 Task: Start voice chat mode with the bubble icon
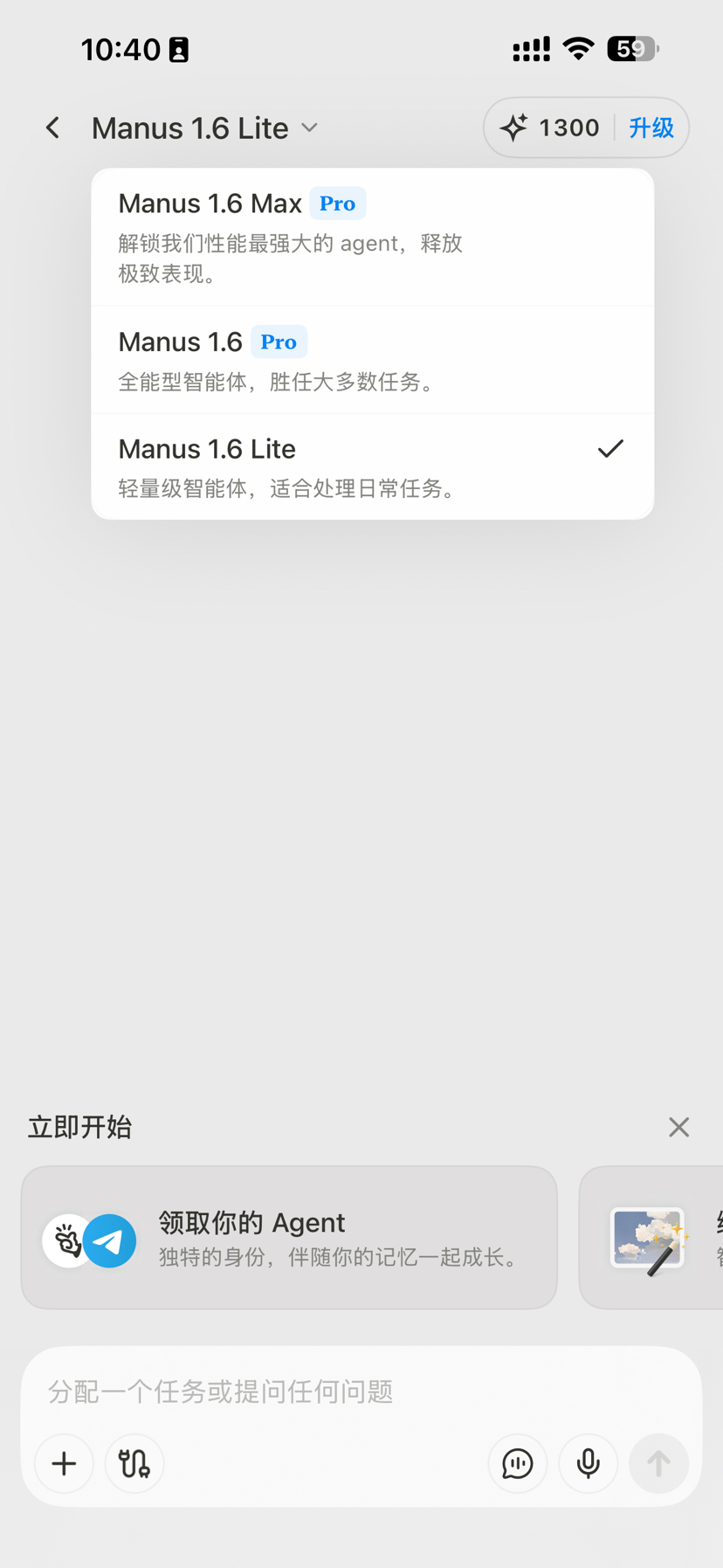(518, 1463)
